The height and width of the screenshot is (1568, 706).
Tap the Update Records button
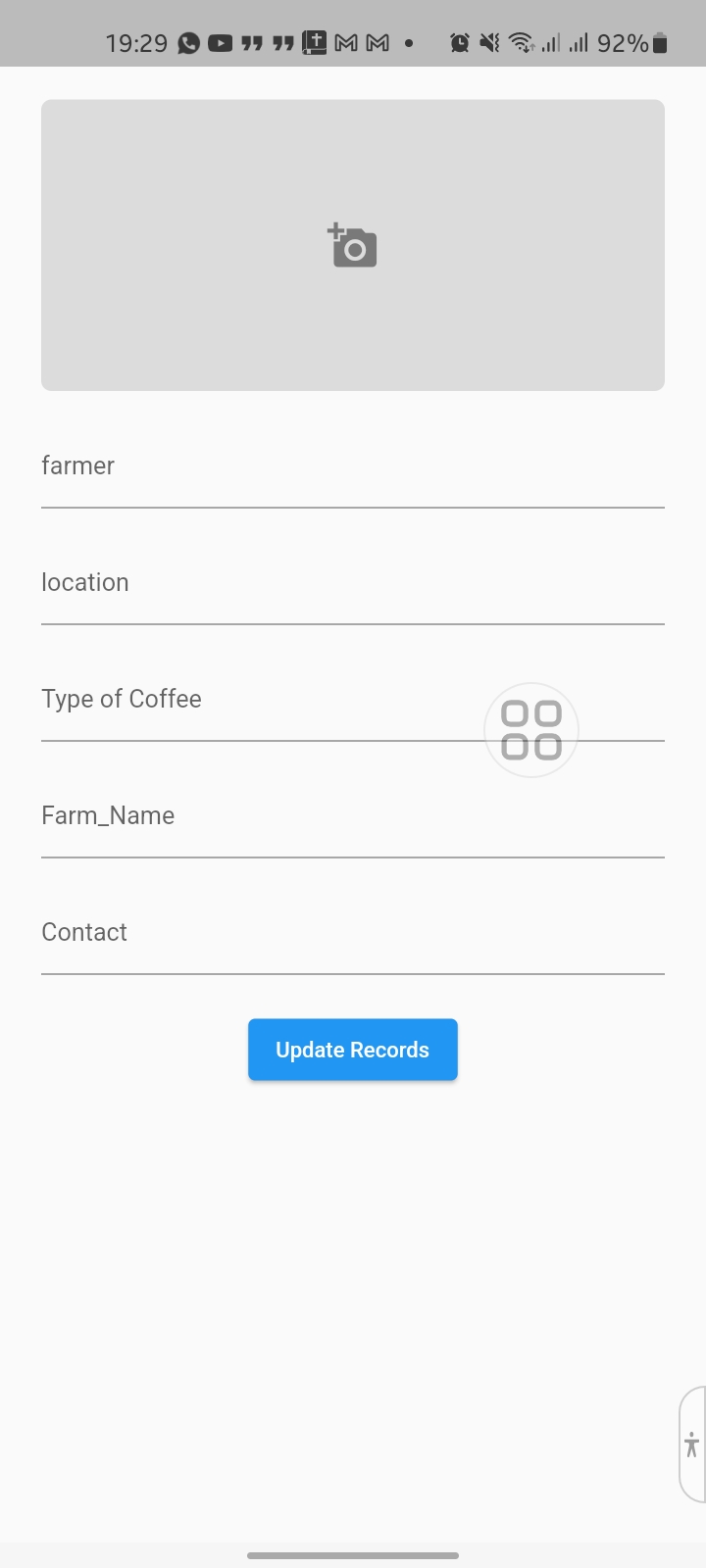point(352,1050)
